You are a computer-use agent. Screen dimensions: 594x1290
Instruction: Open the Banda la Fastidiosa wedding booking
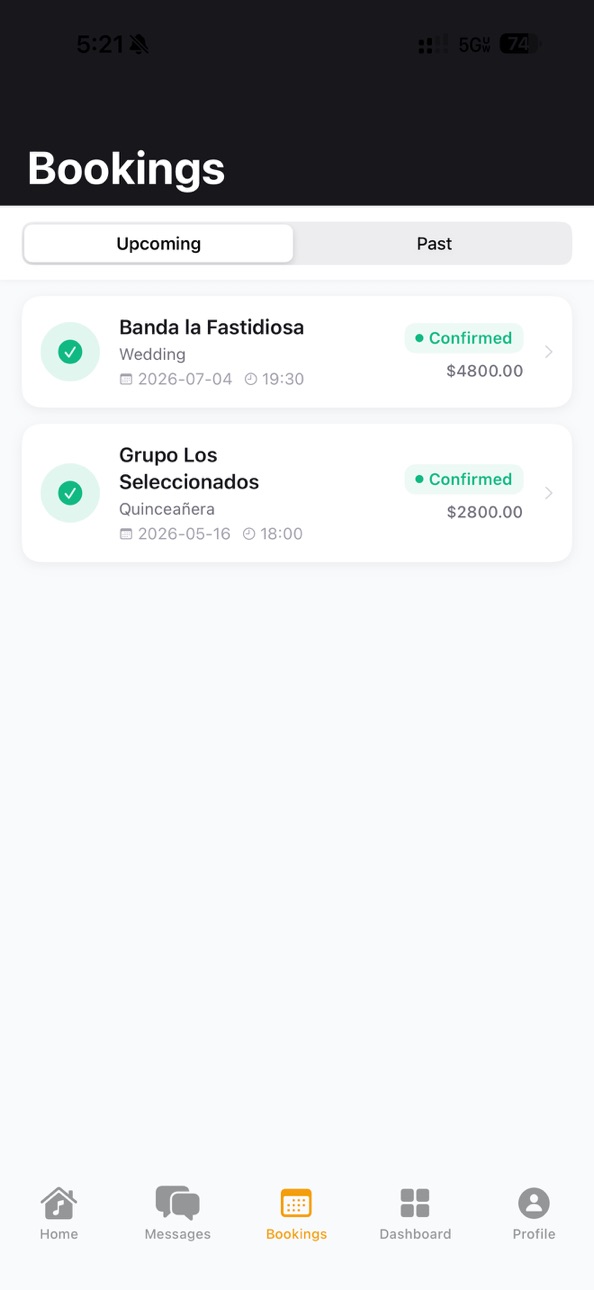pos(297,352)
